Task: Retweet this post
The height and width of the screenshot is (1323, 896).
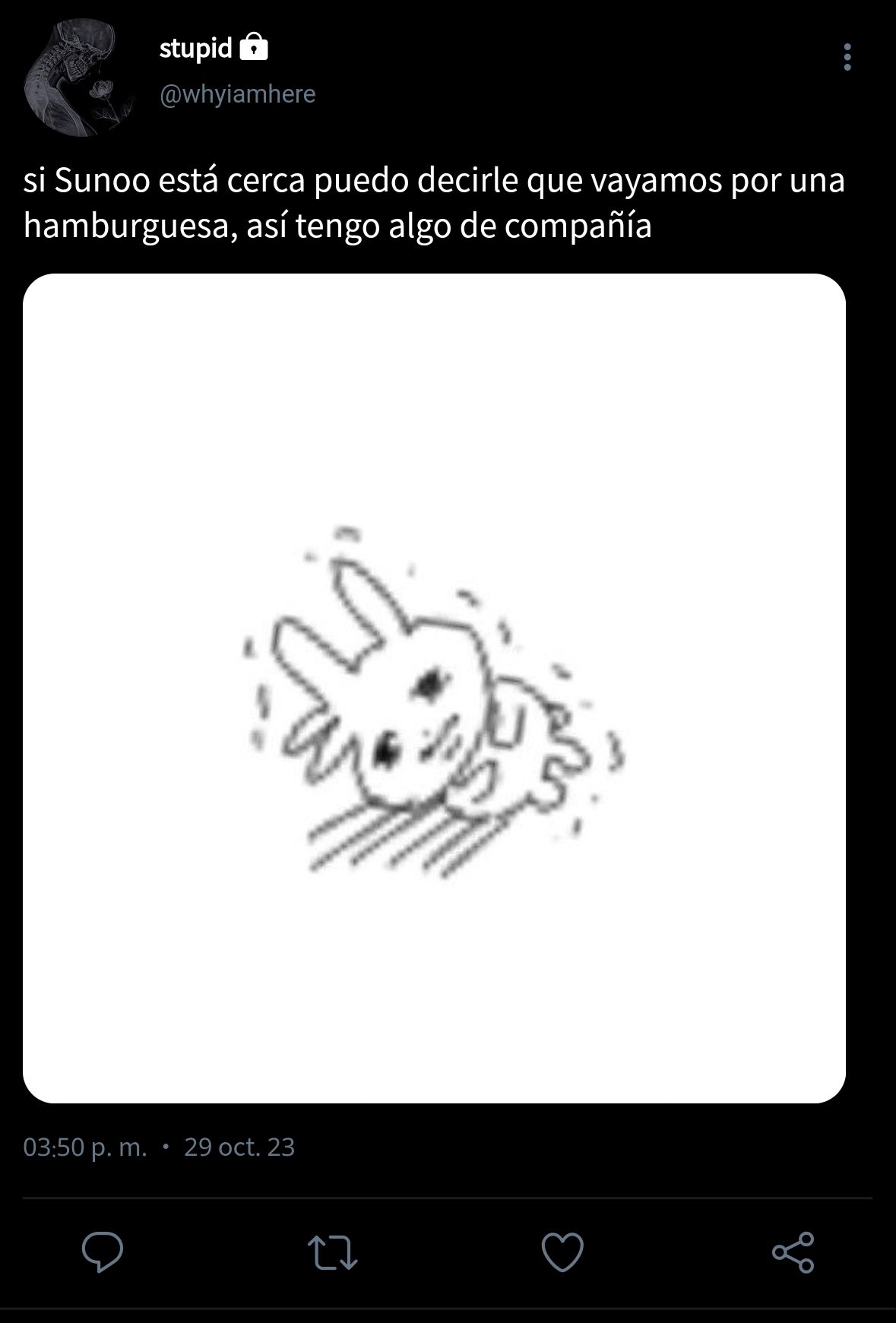Action: coord(333,1252)
